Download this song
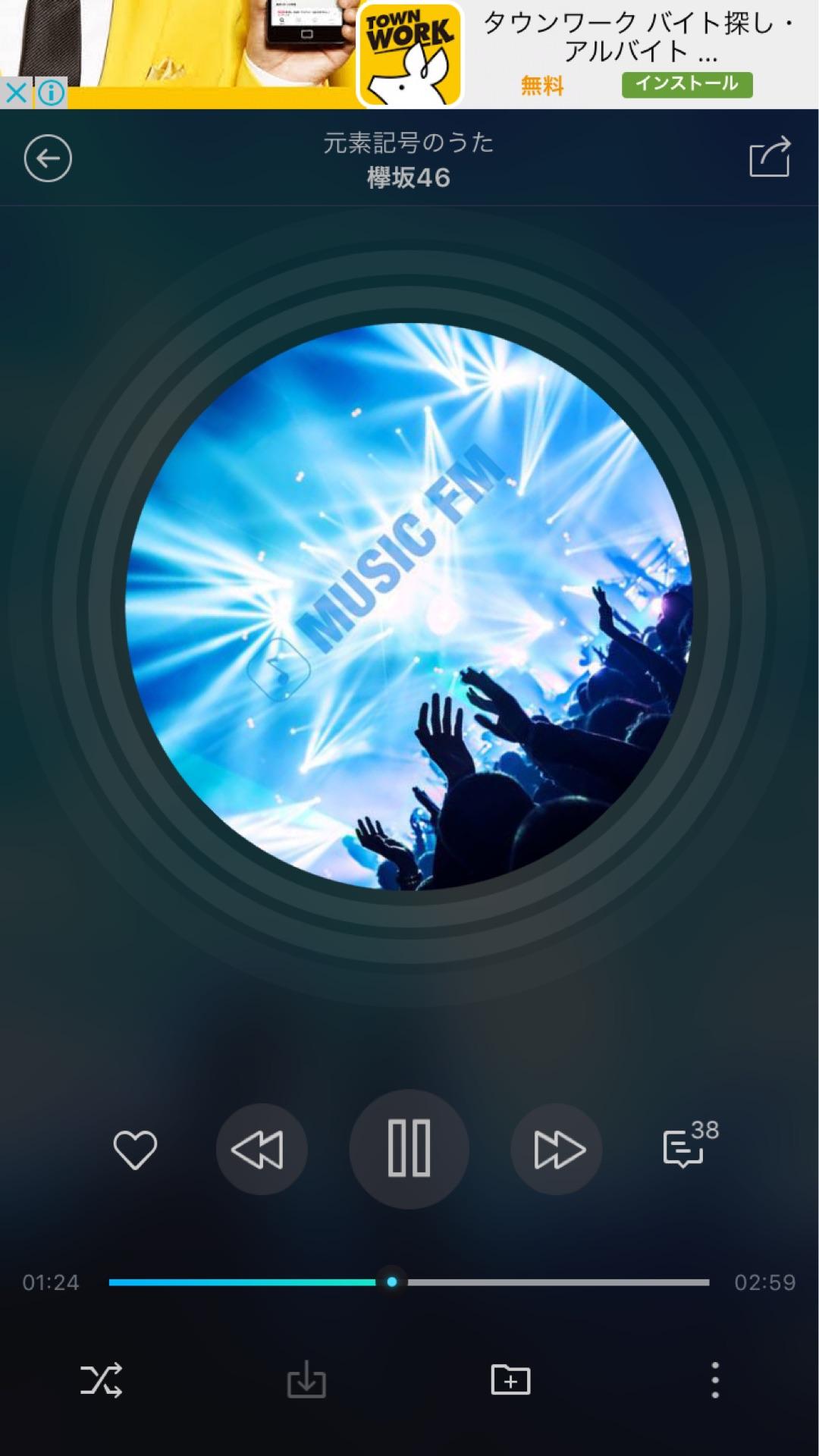Screen dimensions: 819x1456 point(306,1379)
